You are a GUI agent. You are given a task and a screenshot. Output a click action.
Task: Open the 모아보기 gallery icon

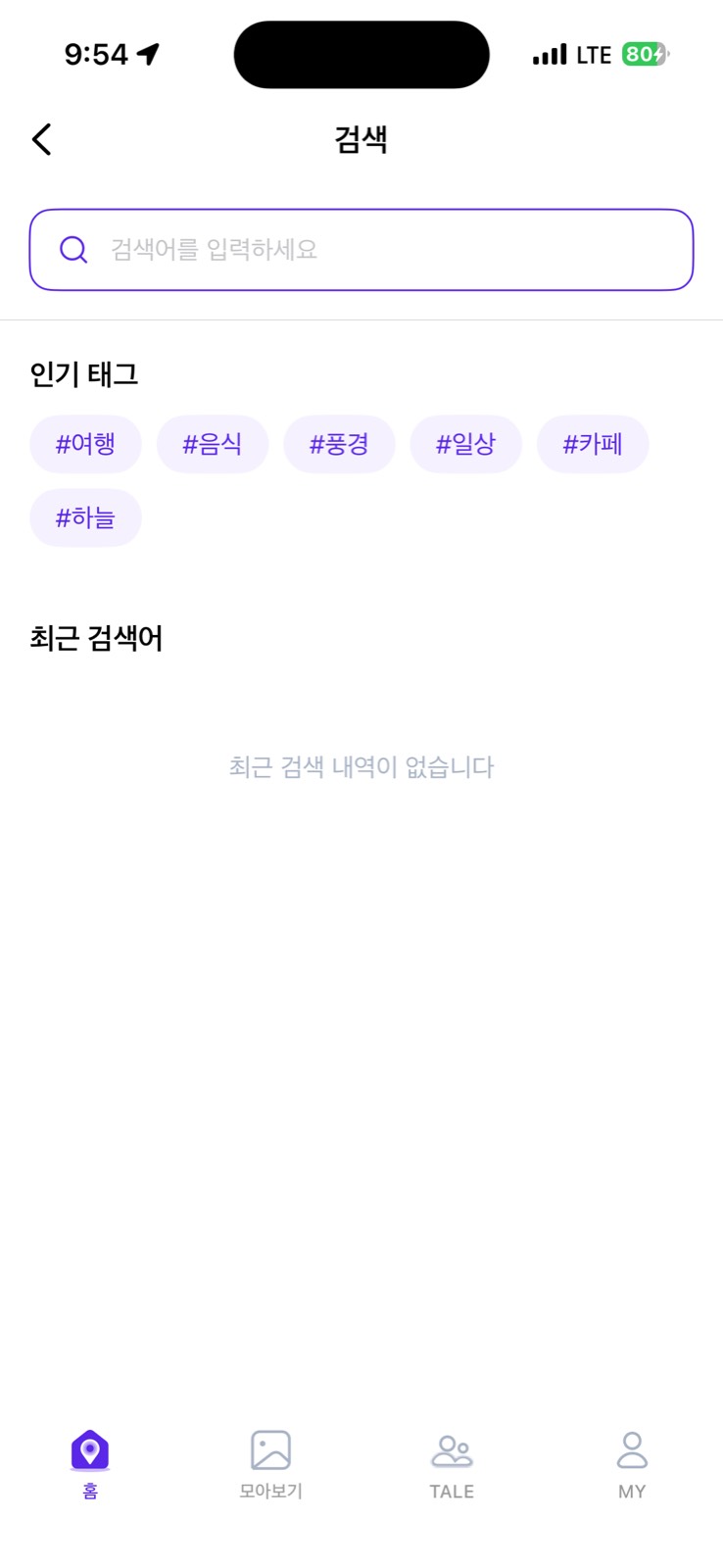pos(268,1446)
